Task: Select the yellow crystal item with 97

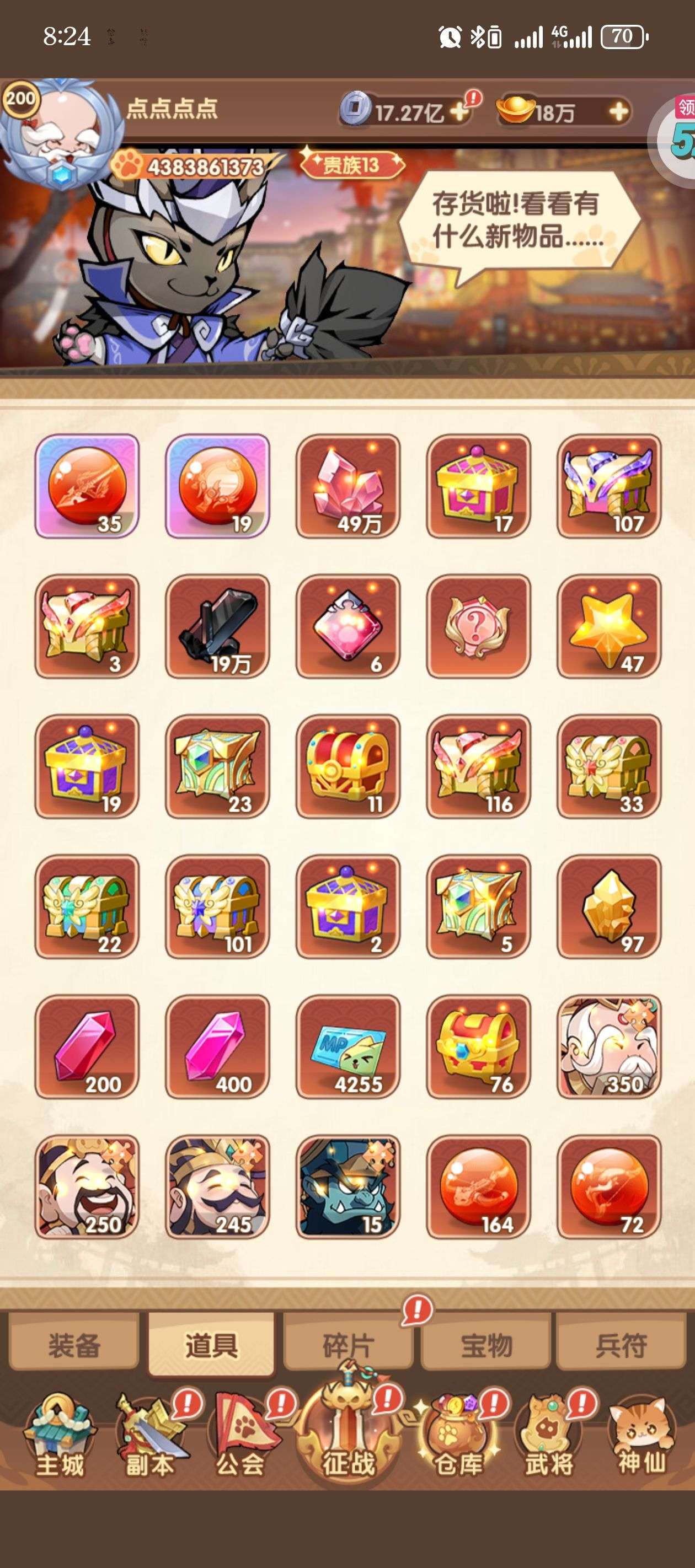Action: coord(608,906)
